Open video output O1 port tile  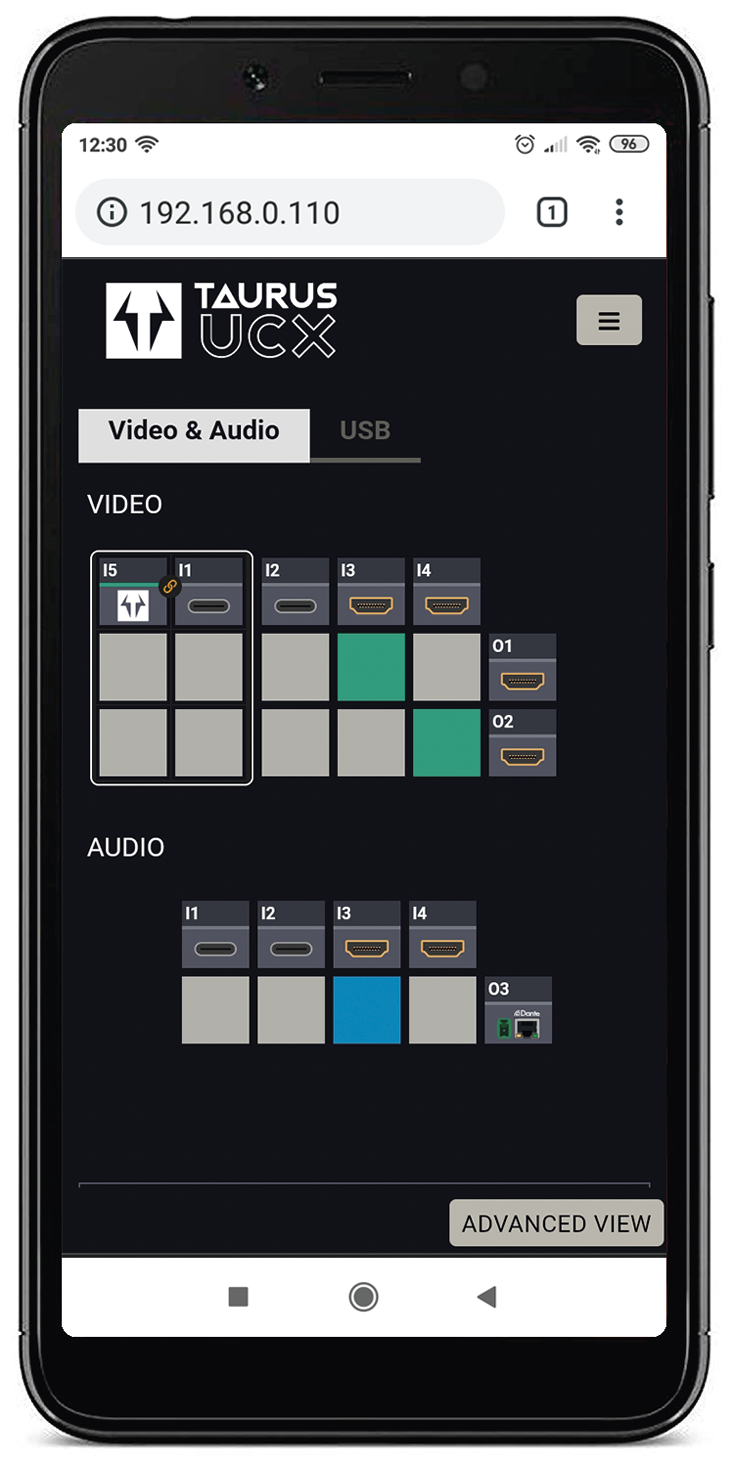pos(522,667)
